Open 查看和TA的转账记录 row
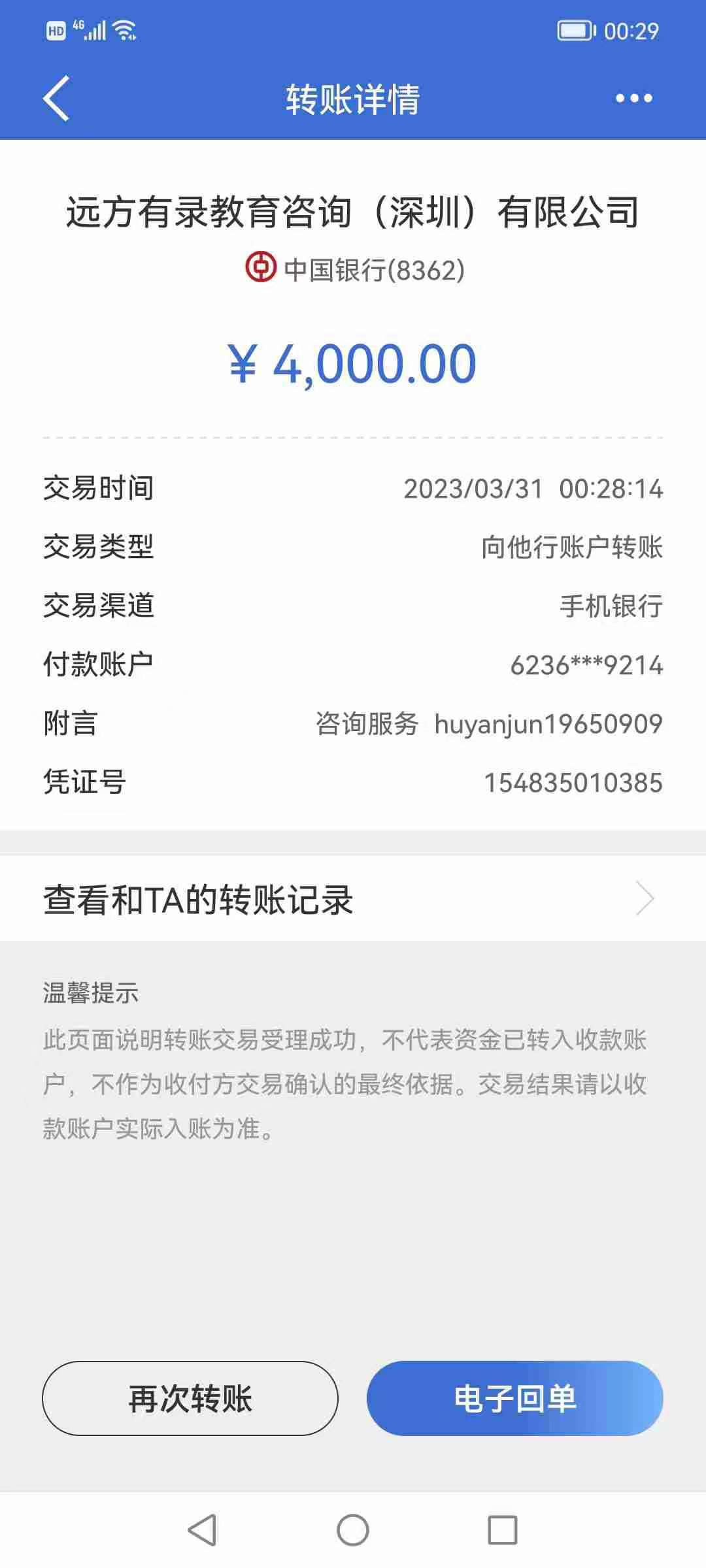 point(353,899)
